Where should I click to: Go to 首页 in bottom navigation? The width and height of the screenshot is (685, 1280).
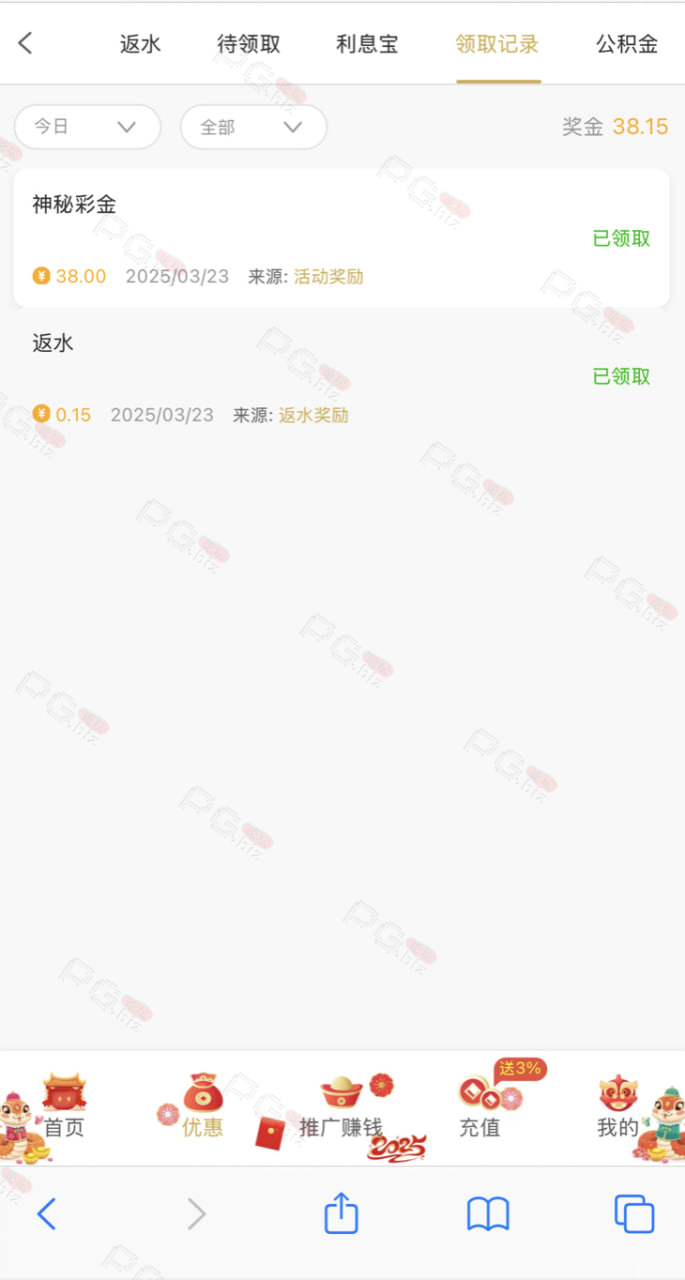(64, 1108)
